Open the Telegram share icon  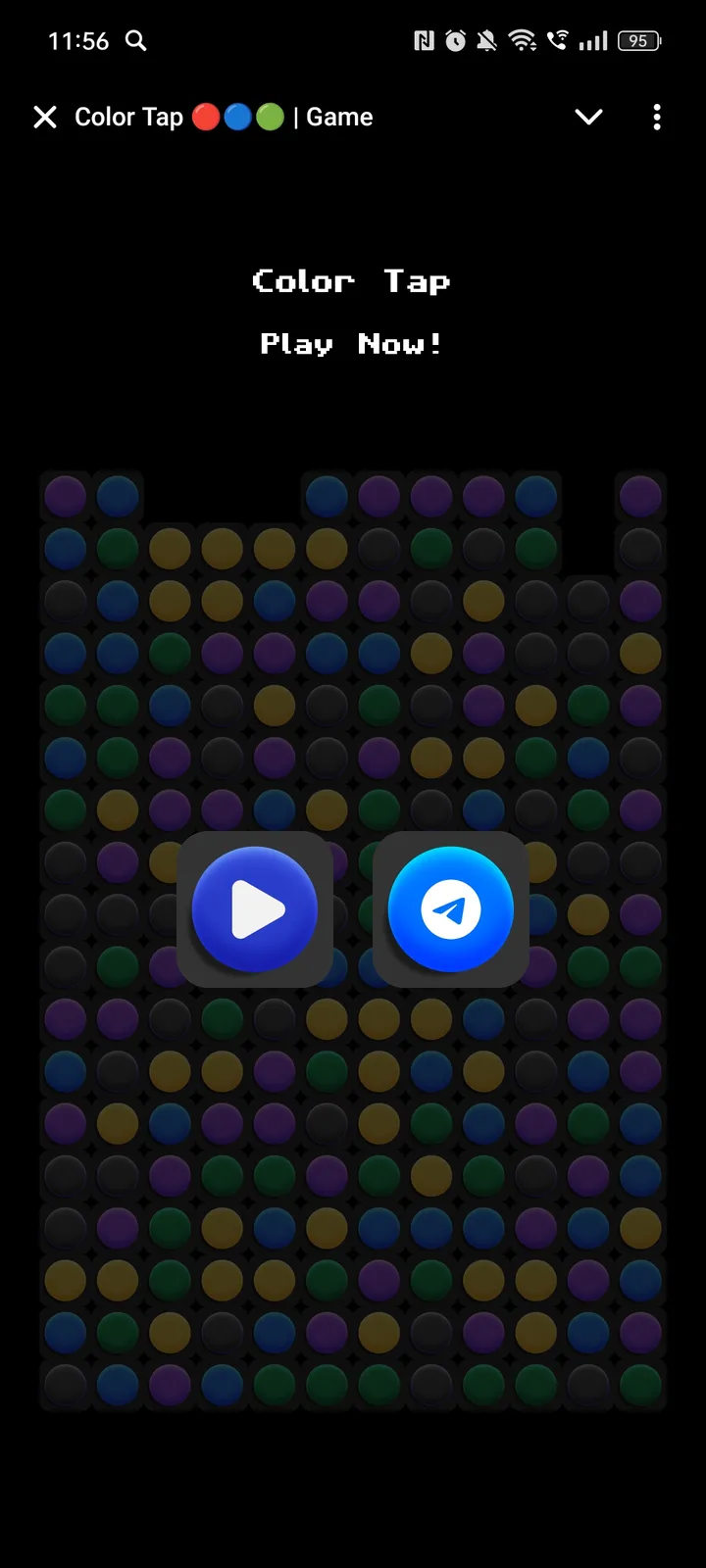tap(450, 908)
